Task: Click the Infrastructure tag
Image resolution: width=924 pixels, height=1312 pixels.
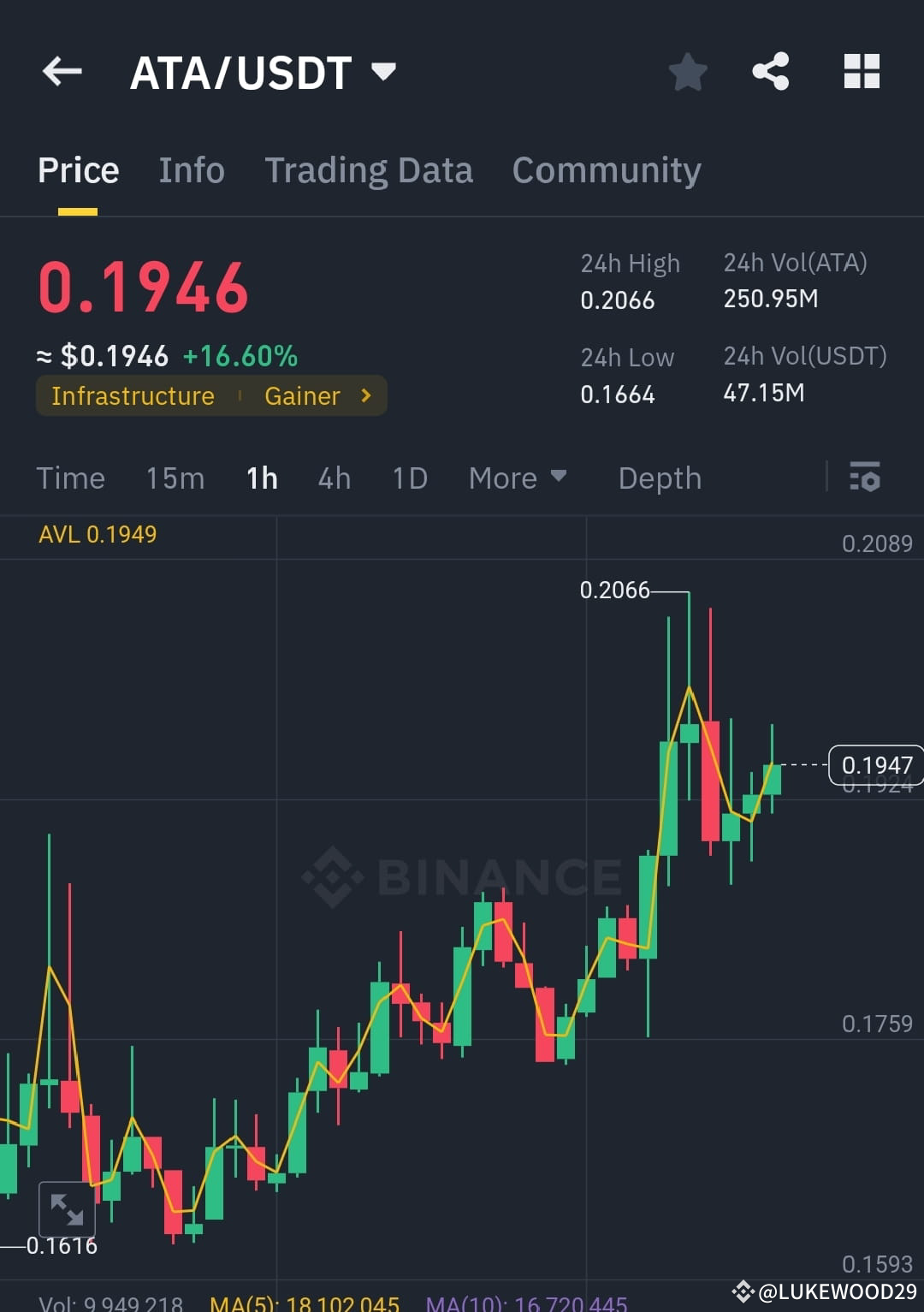Action: tap(133, 395)
